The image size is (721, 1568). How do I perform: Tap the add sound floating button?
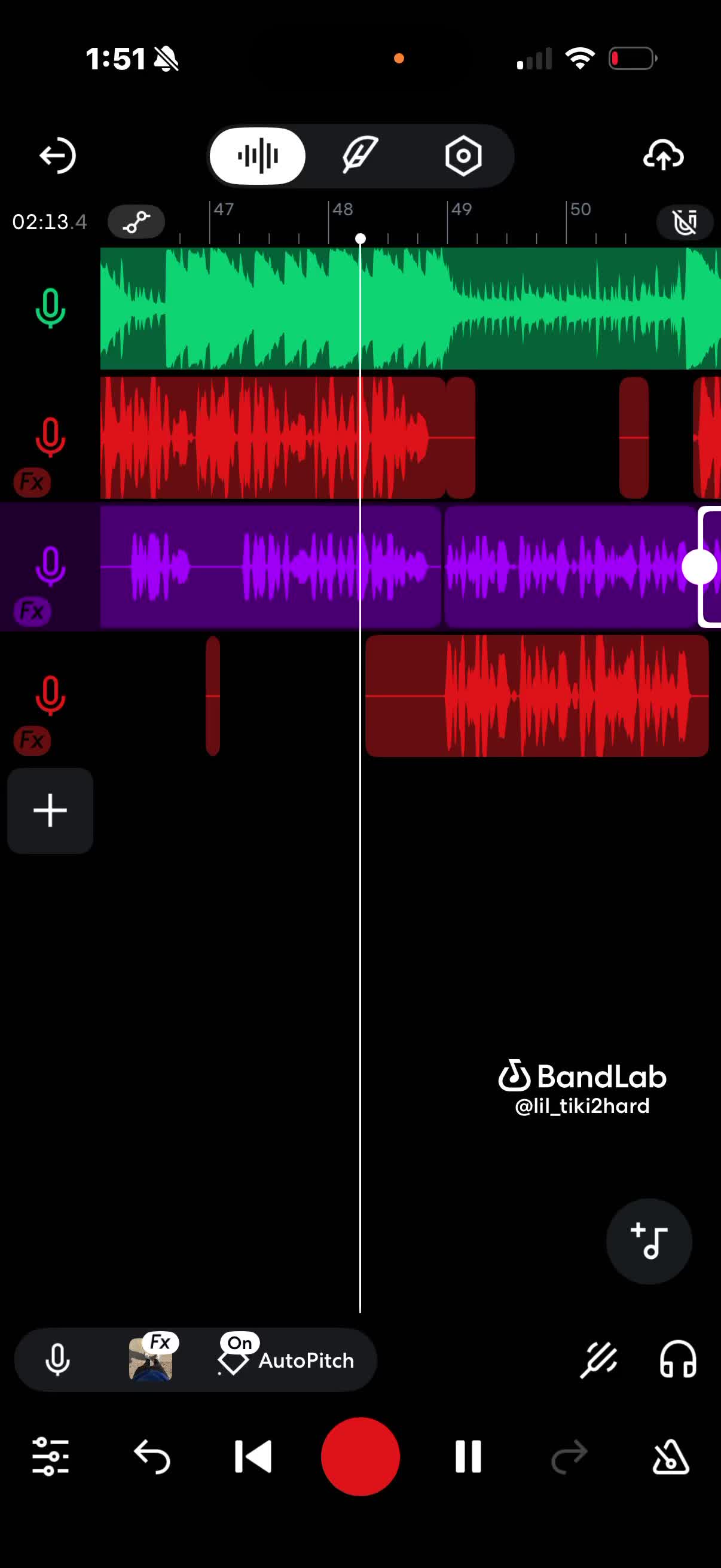pyautogui.click(x=649, y=1241)
